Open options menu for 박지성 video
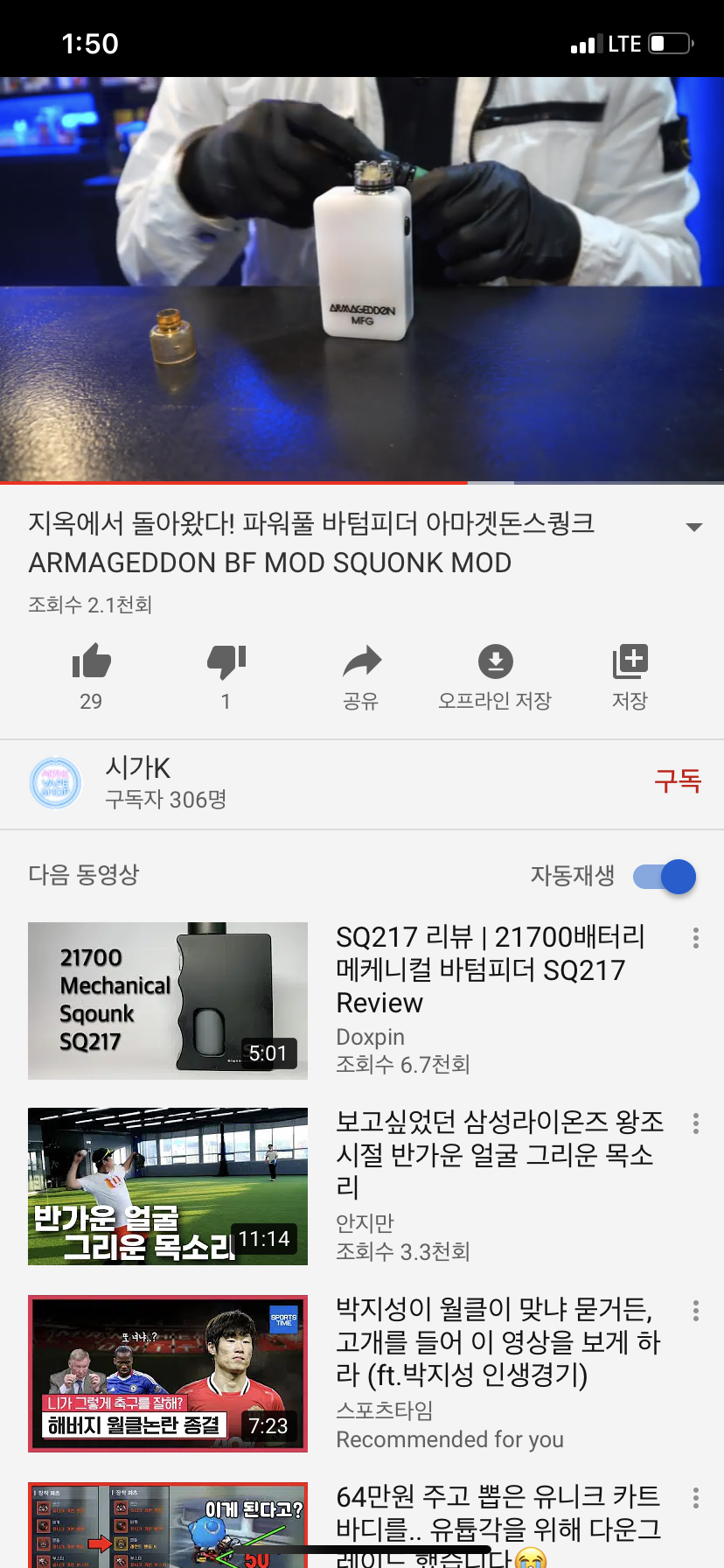The image size is (724, 1568). 696,1311
